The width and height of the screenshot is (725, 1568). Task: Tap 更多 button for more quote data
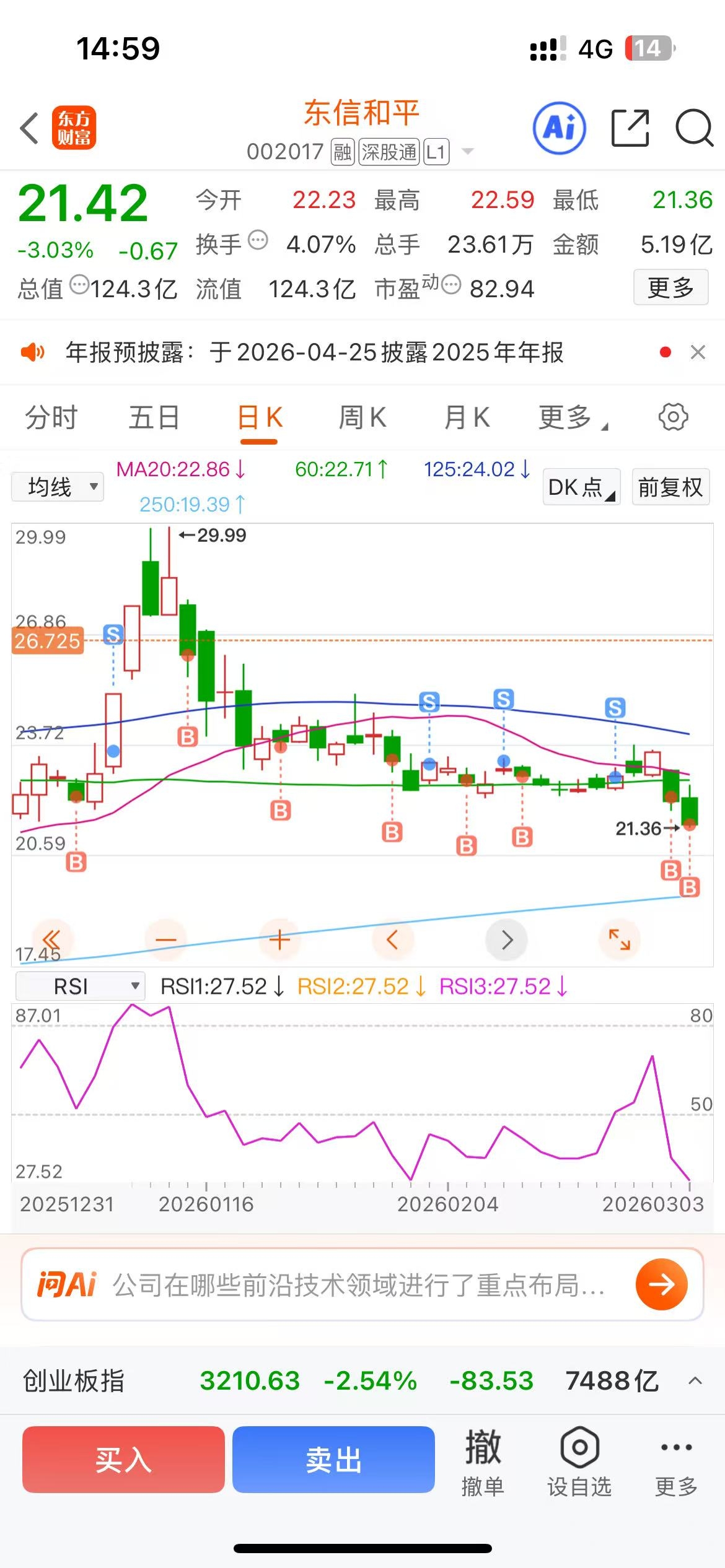coord(670,287)
